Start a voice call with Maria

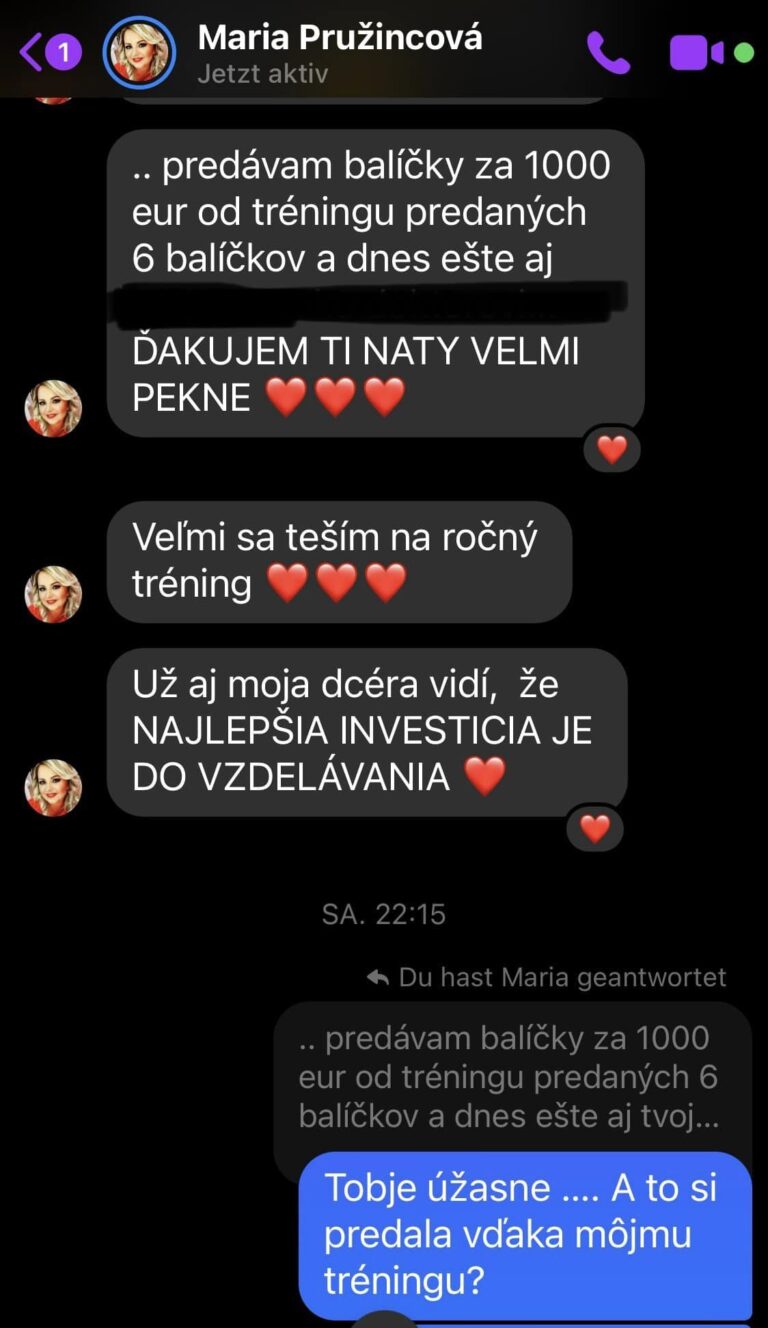coord(608,52)
